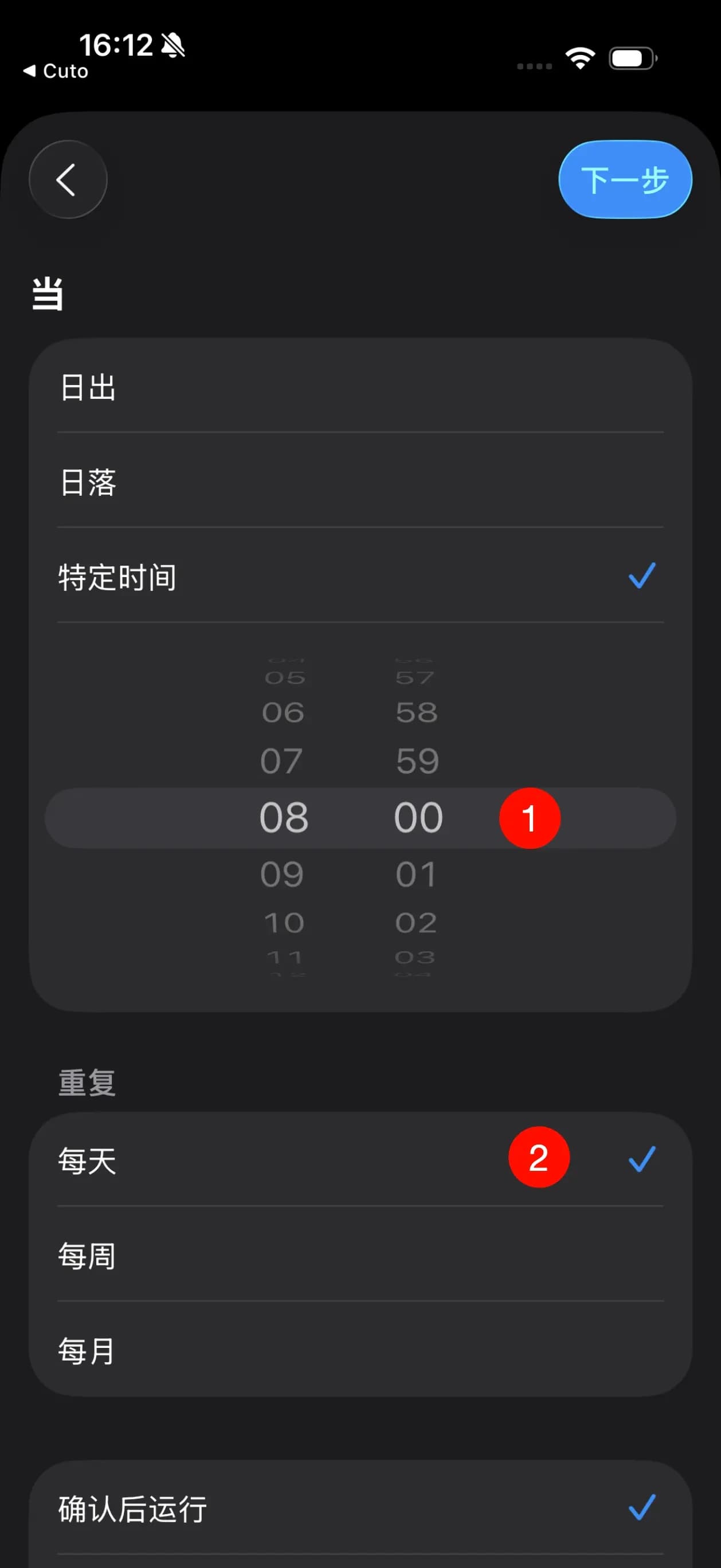Image resolution: width=721 pixels, height=1568 pixels.
Task: Tap the blue checkmark beside 特定时间
Action: pyautogui.click(x=641, y=575)
